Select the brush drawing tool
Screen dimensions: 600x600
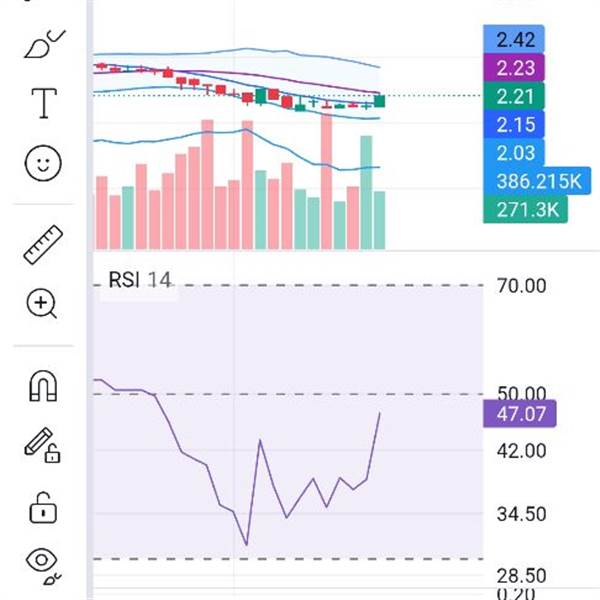[x=44, y=44]
